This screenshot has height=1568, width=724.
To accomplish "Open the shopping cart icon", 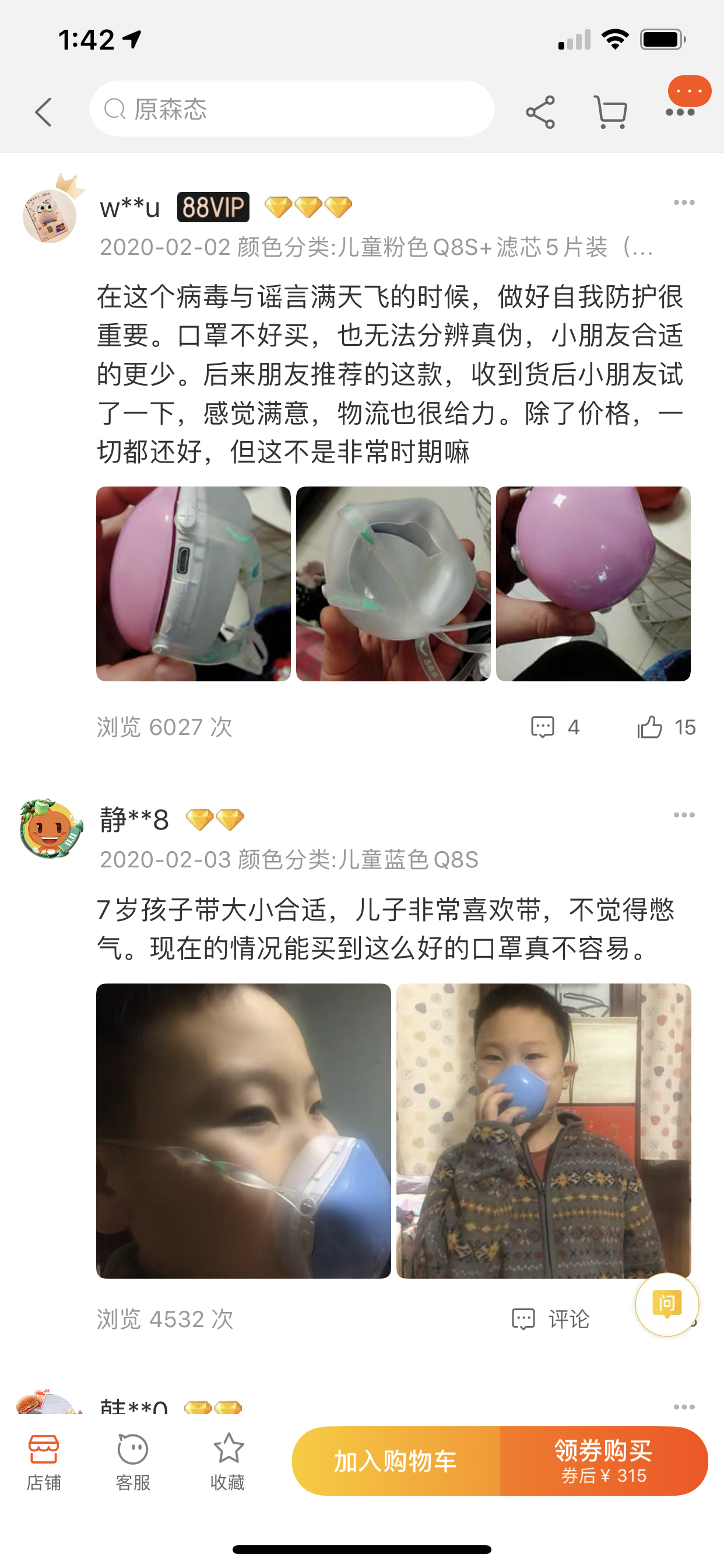I will 610,111.
